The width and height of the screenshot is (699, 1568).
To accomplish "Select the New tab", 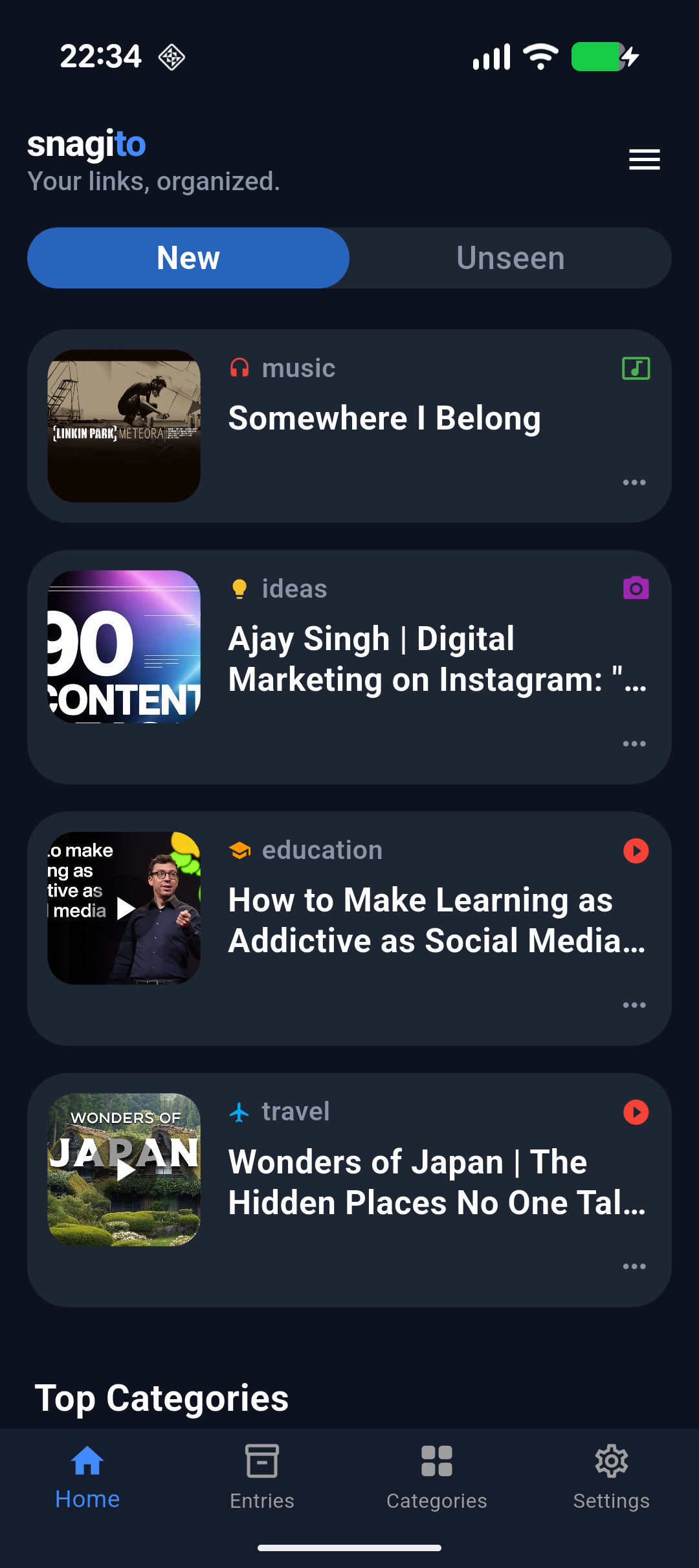I will (x=188, y=257).
